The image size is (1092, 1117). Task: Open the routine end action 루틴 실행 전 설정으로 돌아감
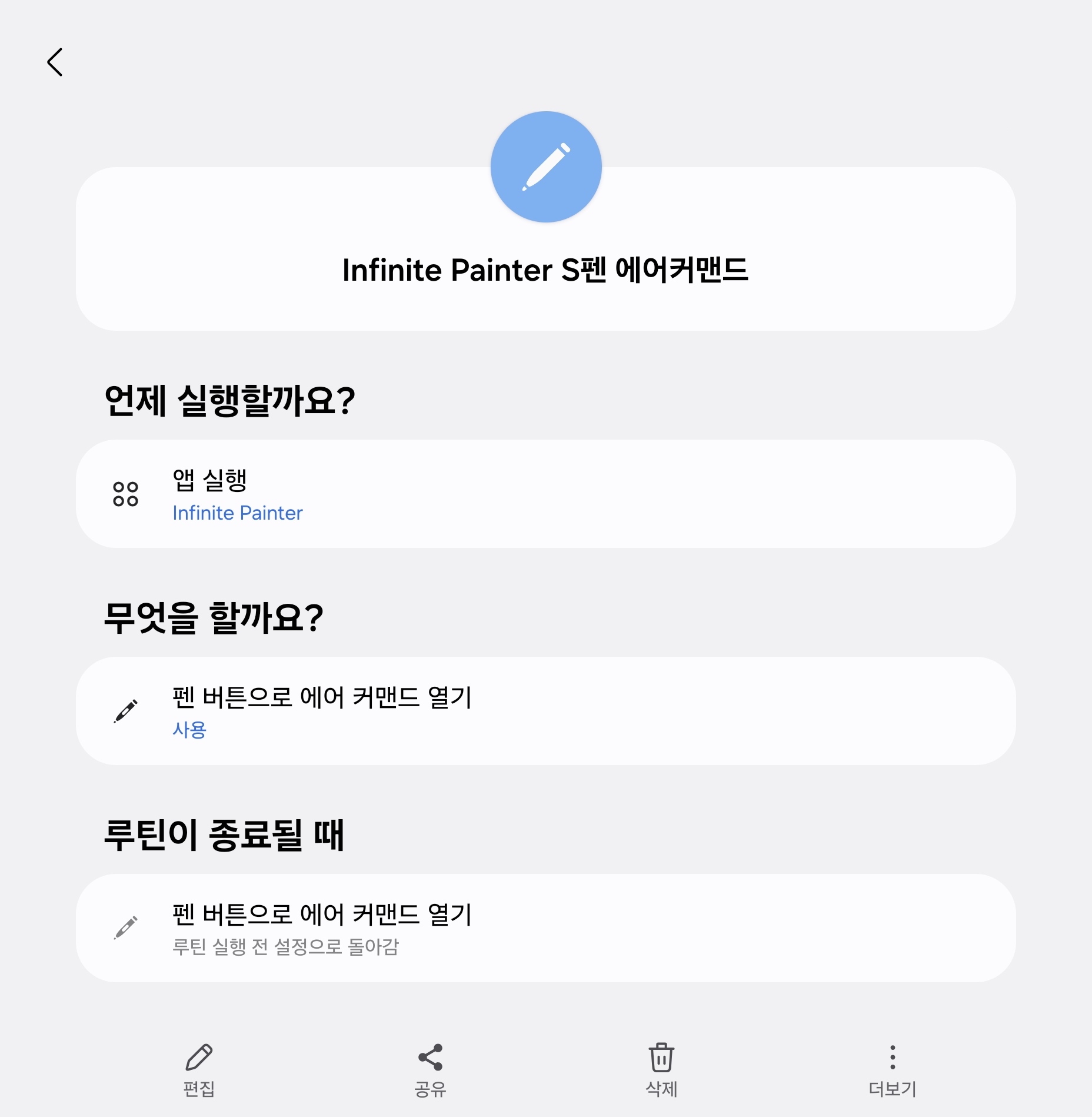[546, 928]
